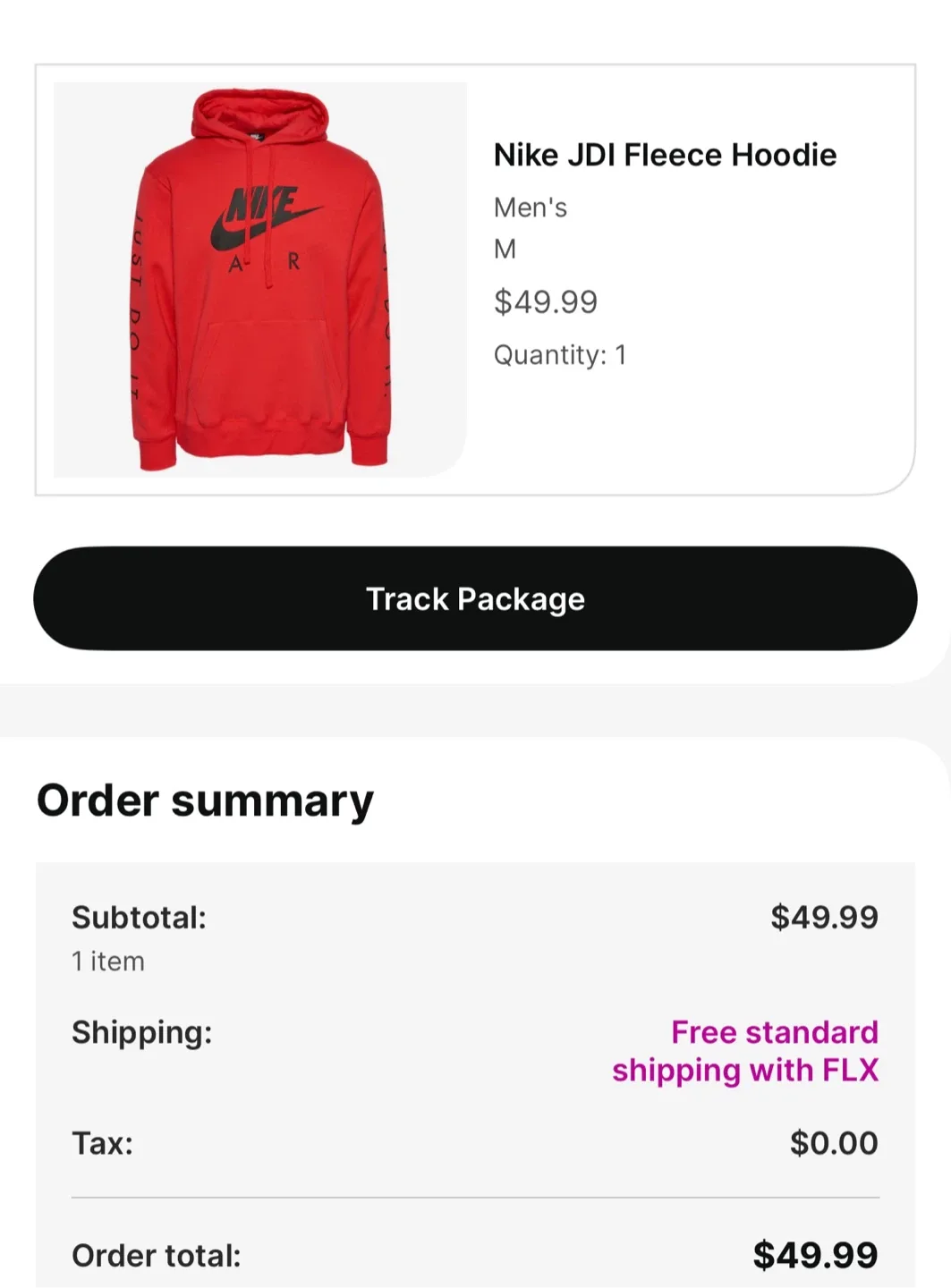Click the Subtotal row
This screenshot has width=951, height=1288.
point(139,917)
